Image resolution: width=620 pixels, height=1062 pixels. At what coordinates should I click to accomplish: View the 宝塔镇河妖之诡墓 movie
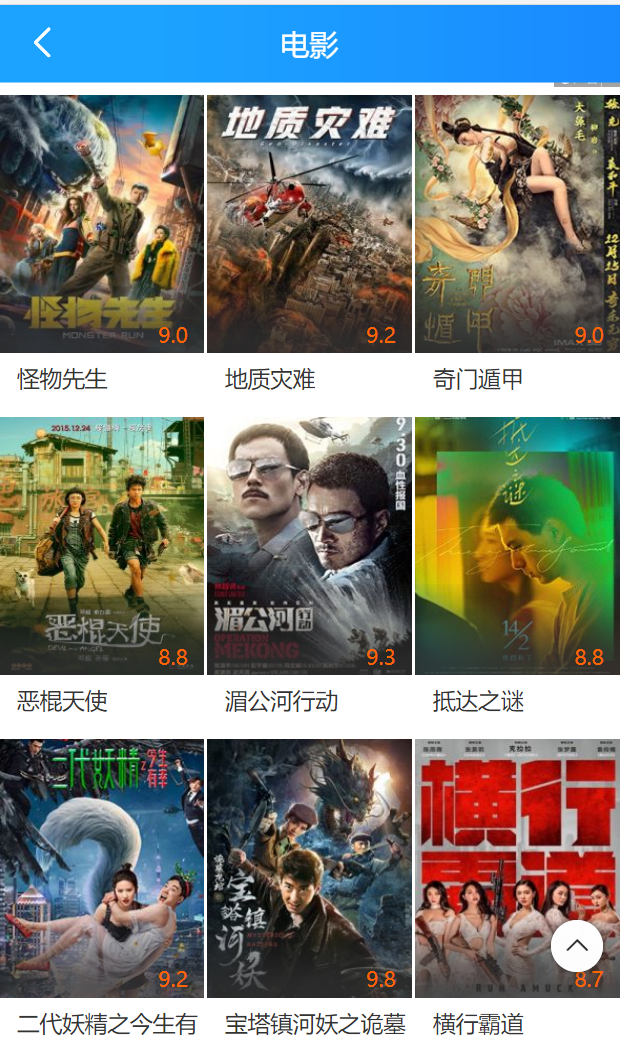click(309, 868)
